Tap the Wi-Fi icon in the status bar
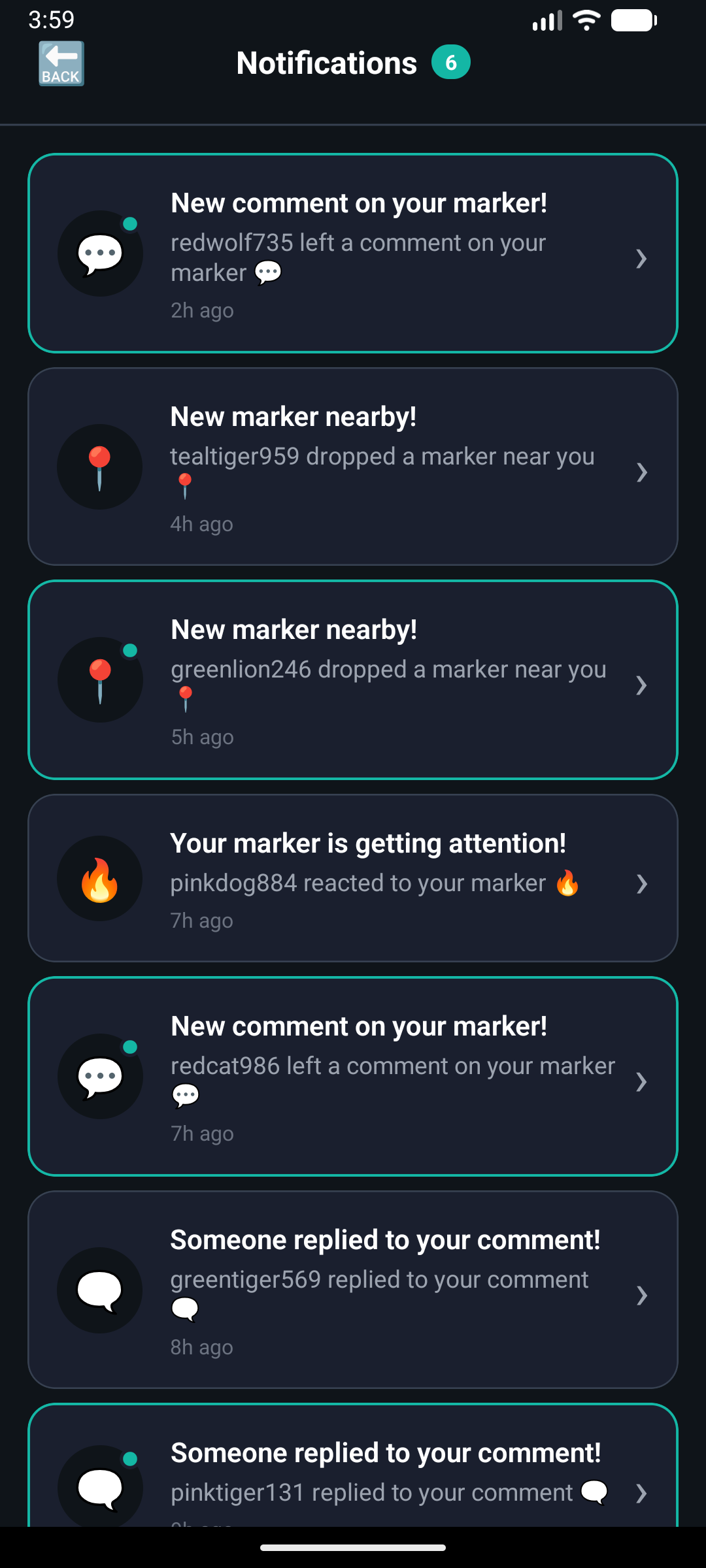Screen dimensions: 706x1568 coord(586,20)
